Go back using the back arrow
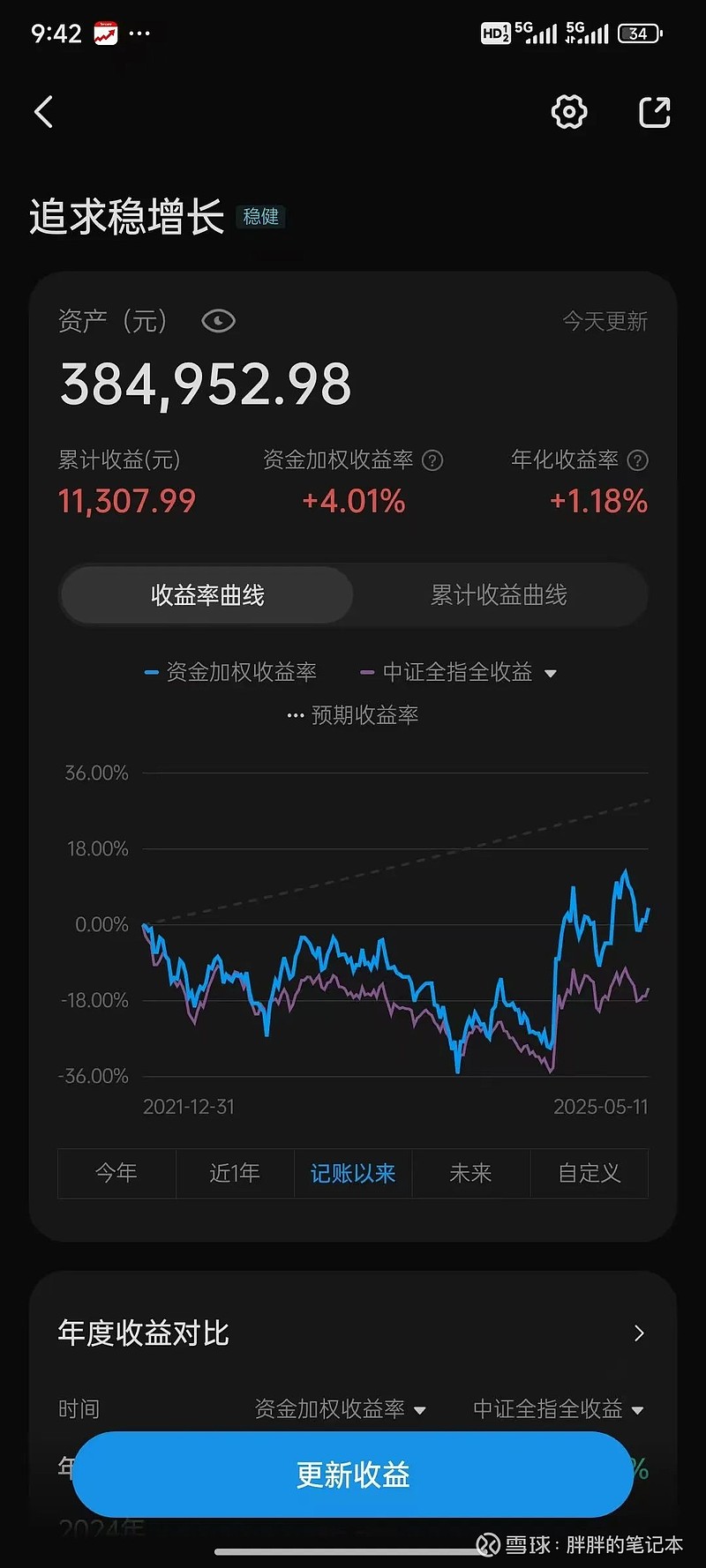 point(43,113)
